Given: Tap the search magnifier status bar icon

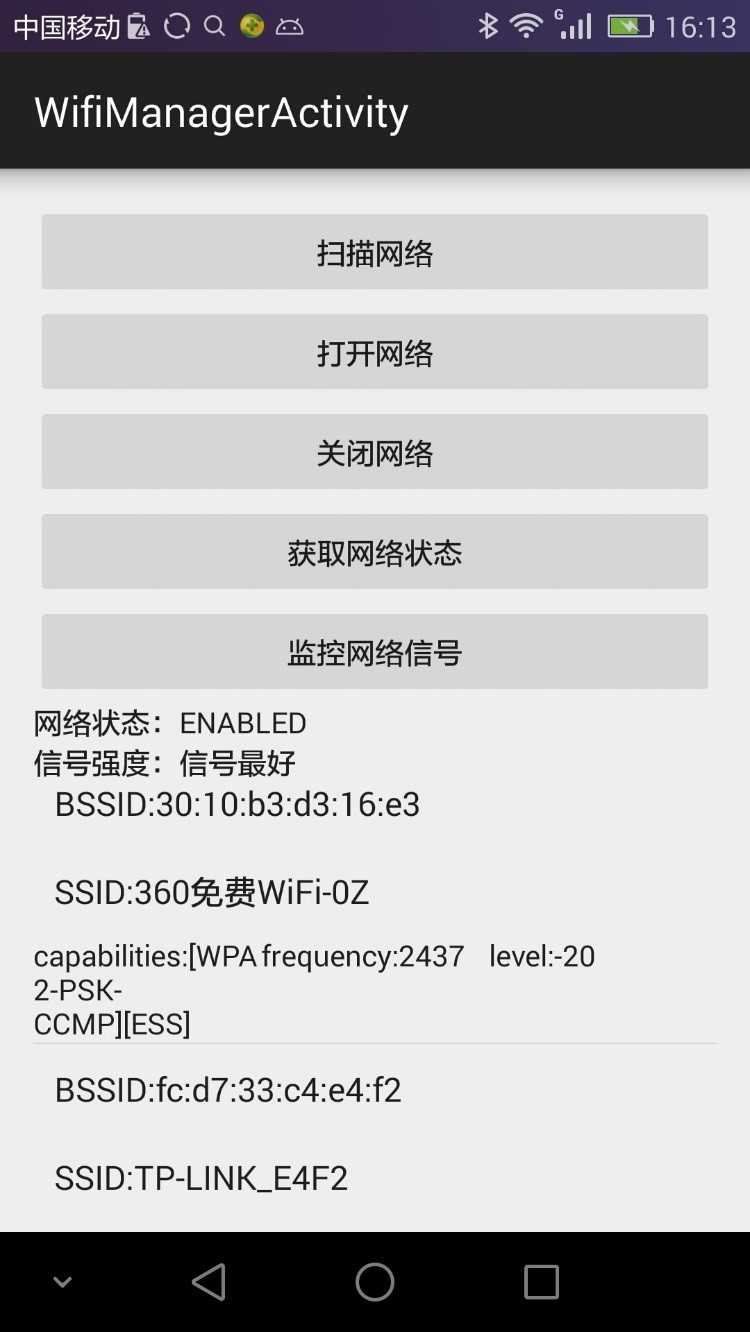Looking at the screenshot, I should click(x=214, y=25).
